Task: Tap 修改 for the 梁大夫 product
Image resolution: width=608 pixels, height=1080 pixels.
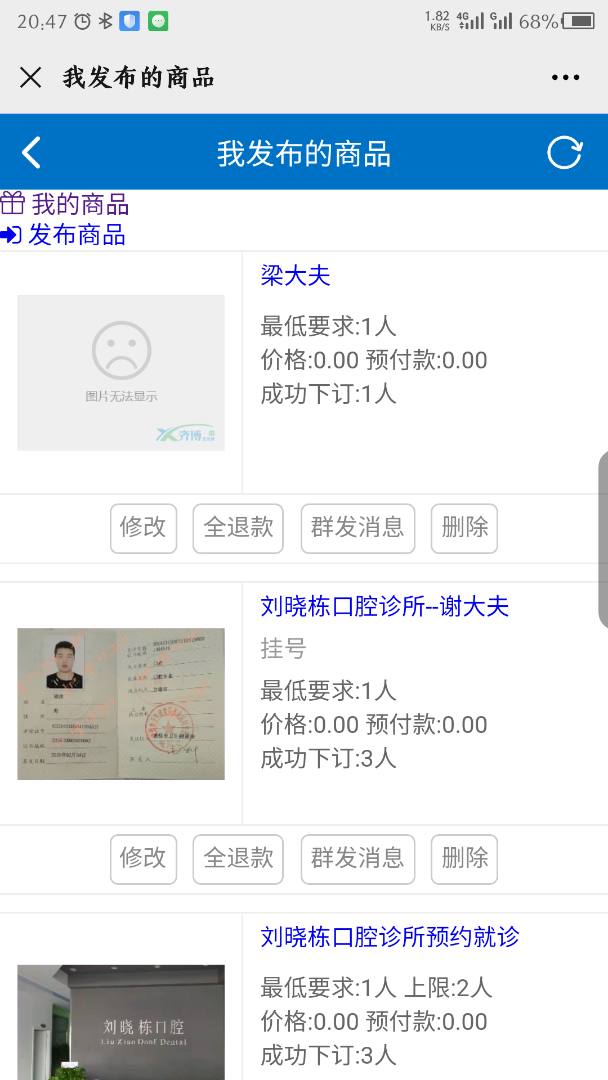Action: [143, 528]
